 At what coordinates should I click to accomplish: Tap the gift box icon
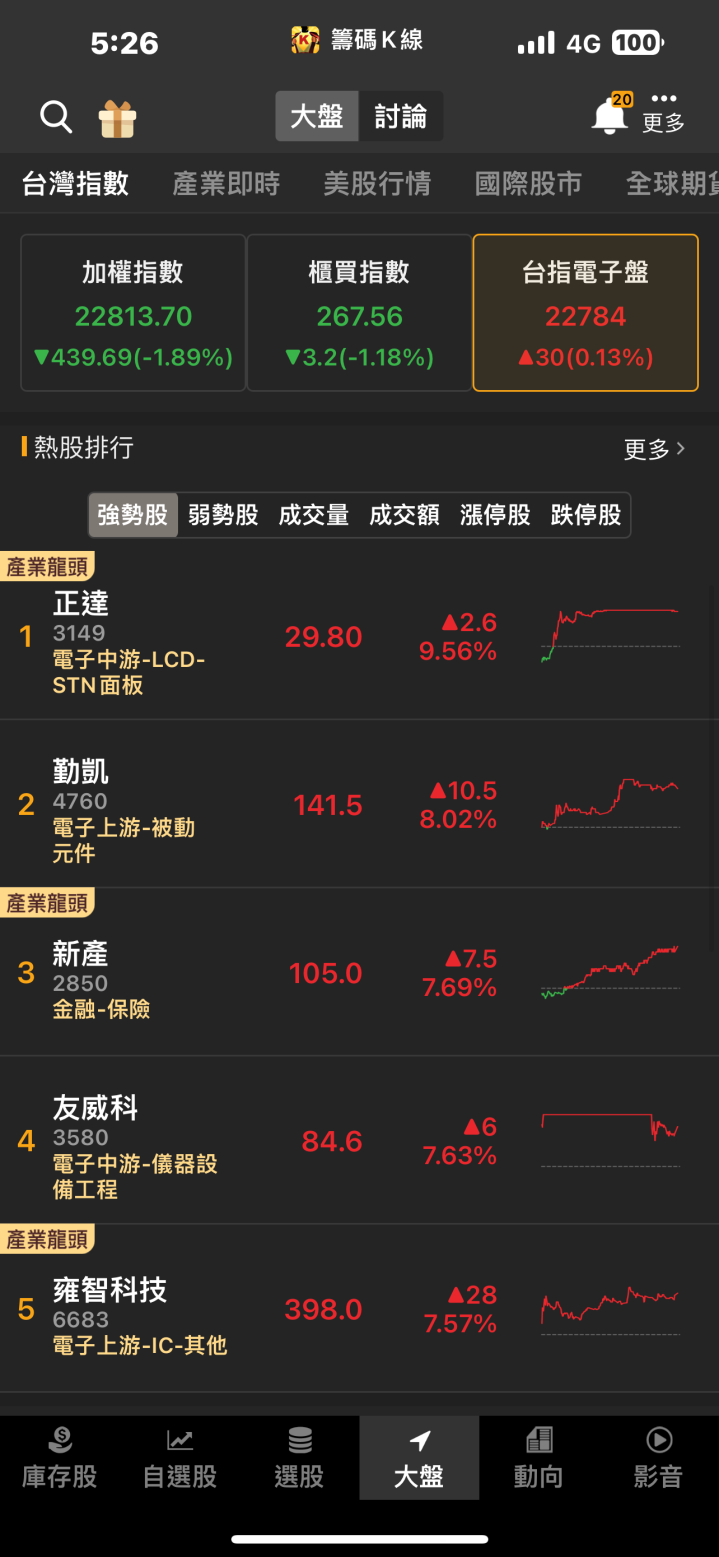pos(117,119)
